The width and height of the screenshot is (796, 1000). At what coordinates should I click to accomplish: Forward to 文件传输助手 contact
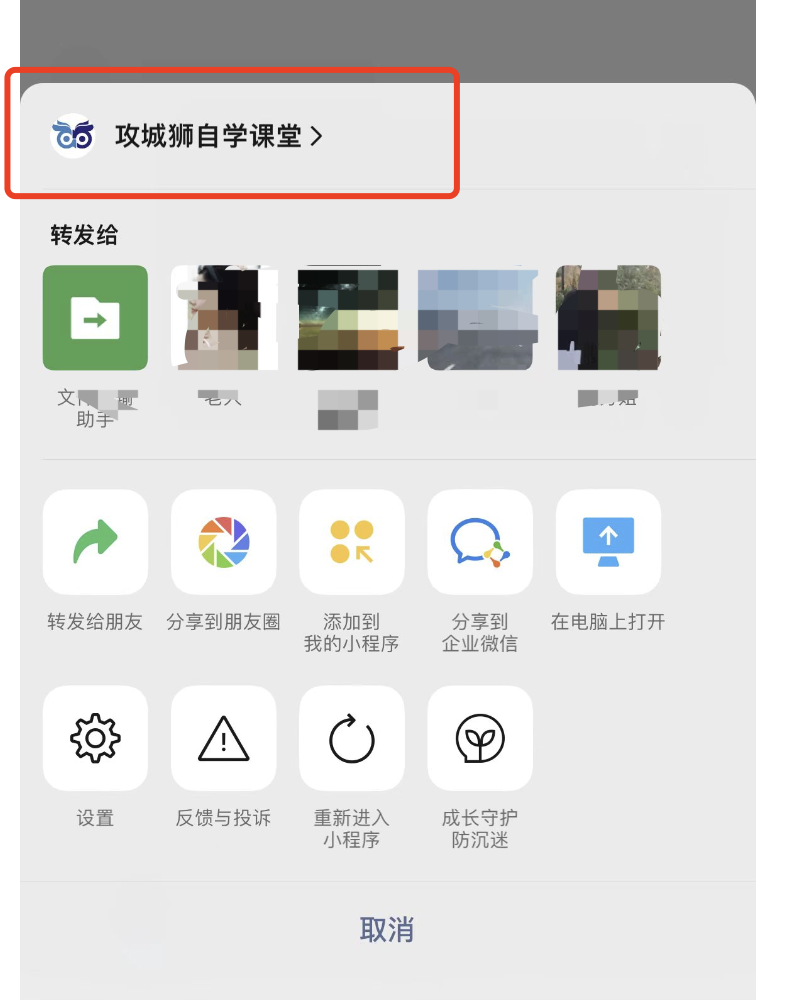tap(95, 318)
